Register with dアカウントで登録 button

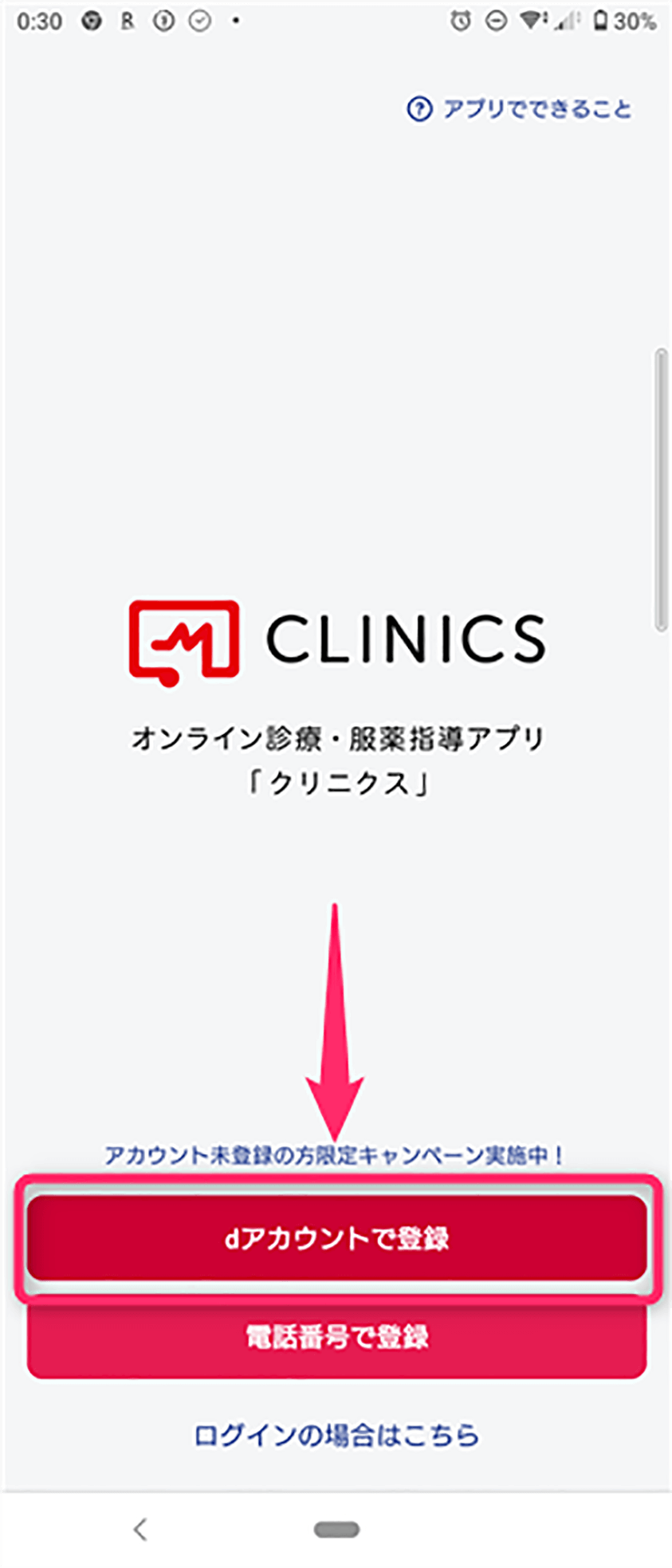pos(336,1238)
